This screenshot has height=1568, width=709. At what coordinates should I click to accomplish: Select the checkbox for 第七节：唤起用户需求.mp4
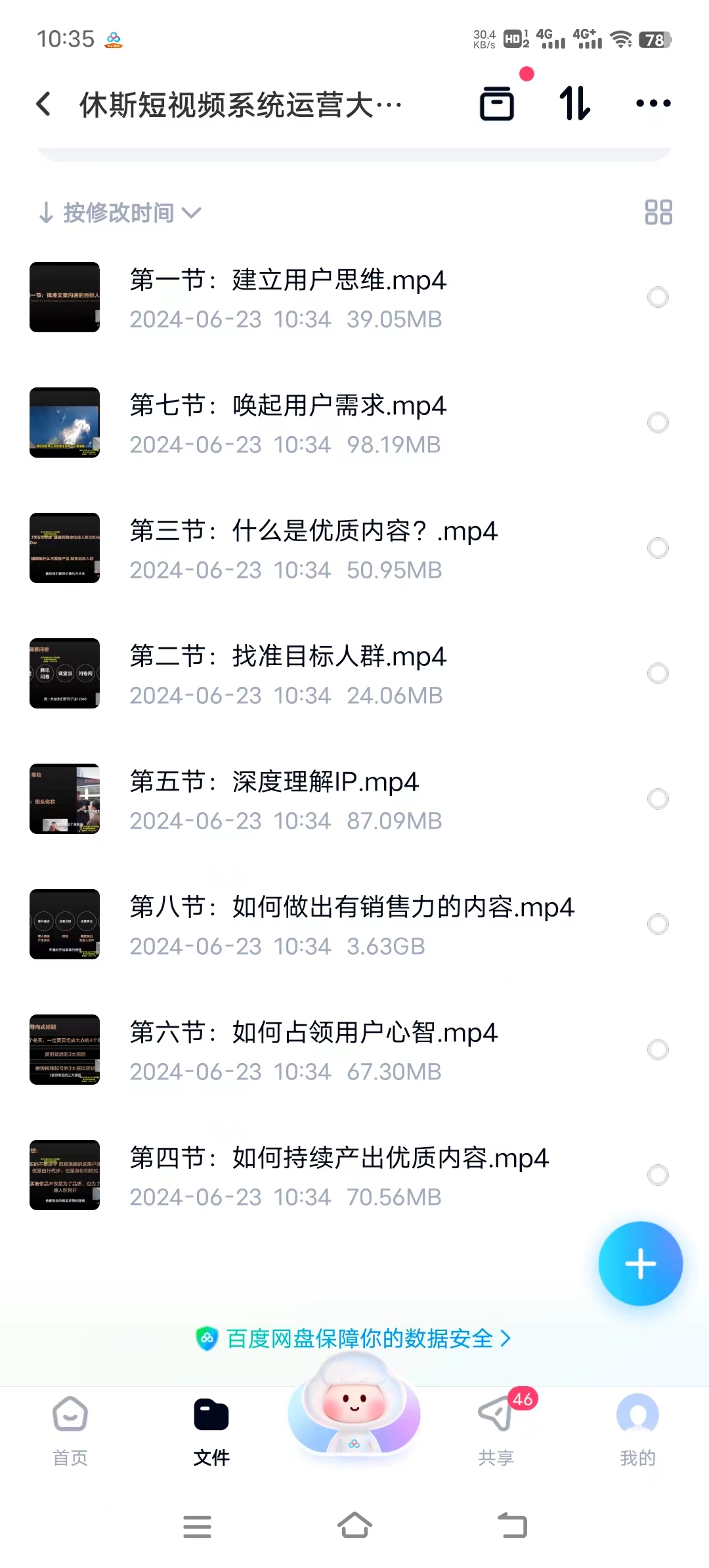pos(658,422)
